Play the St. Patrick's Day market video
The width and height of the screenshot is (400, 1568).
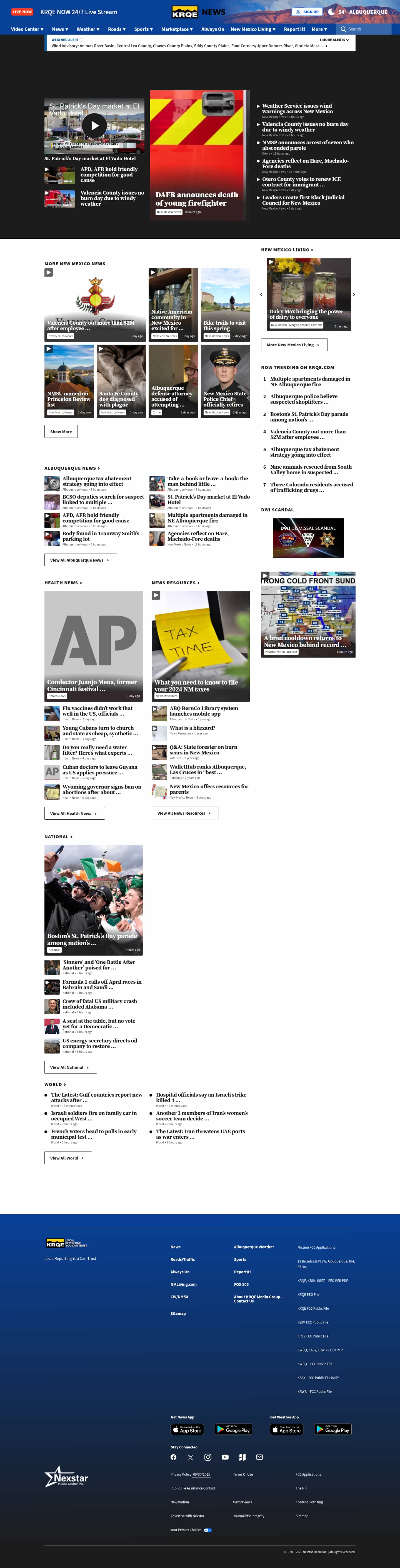coord(94,126)
